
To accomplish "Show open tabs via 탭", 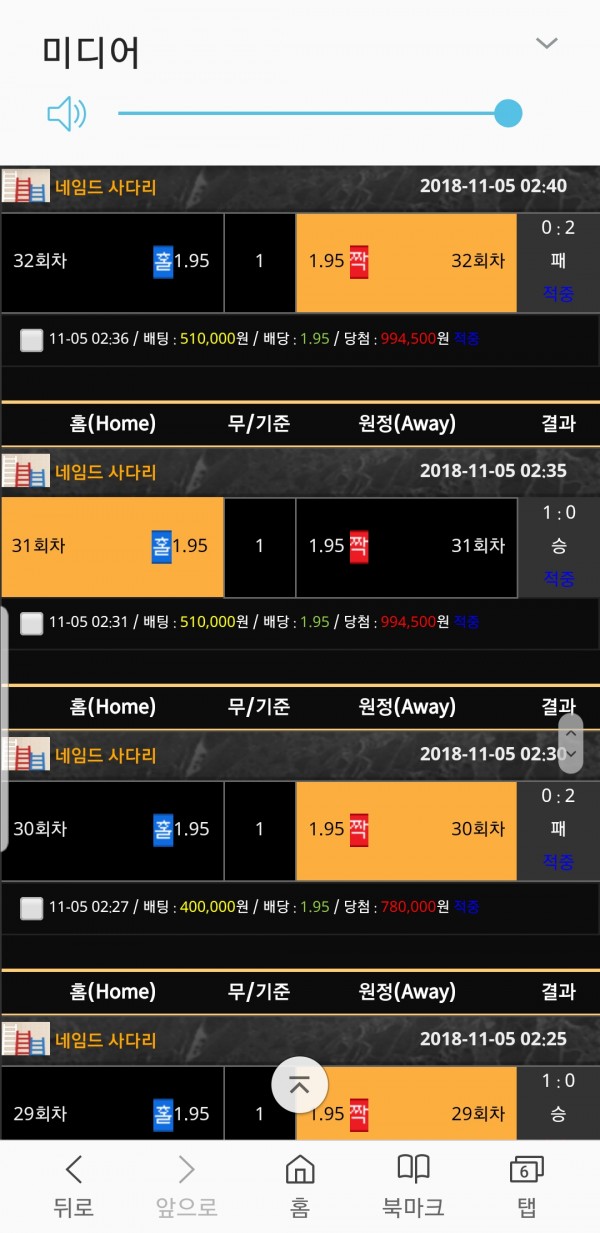I will click(526, 1186).
